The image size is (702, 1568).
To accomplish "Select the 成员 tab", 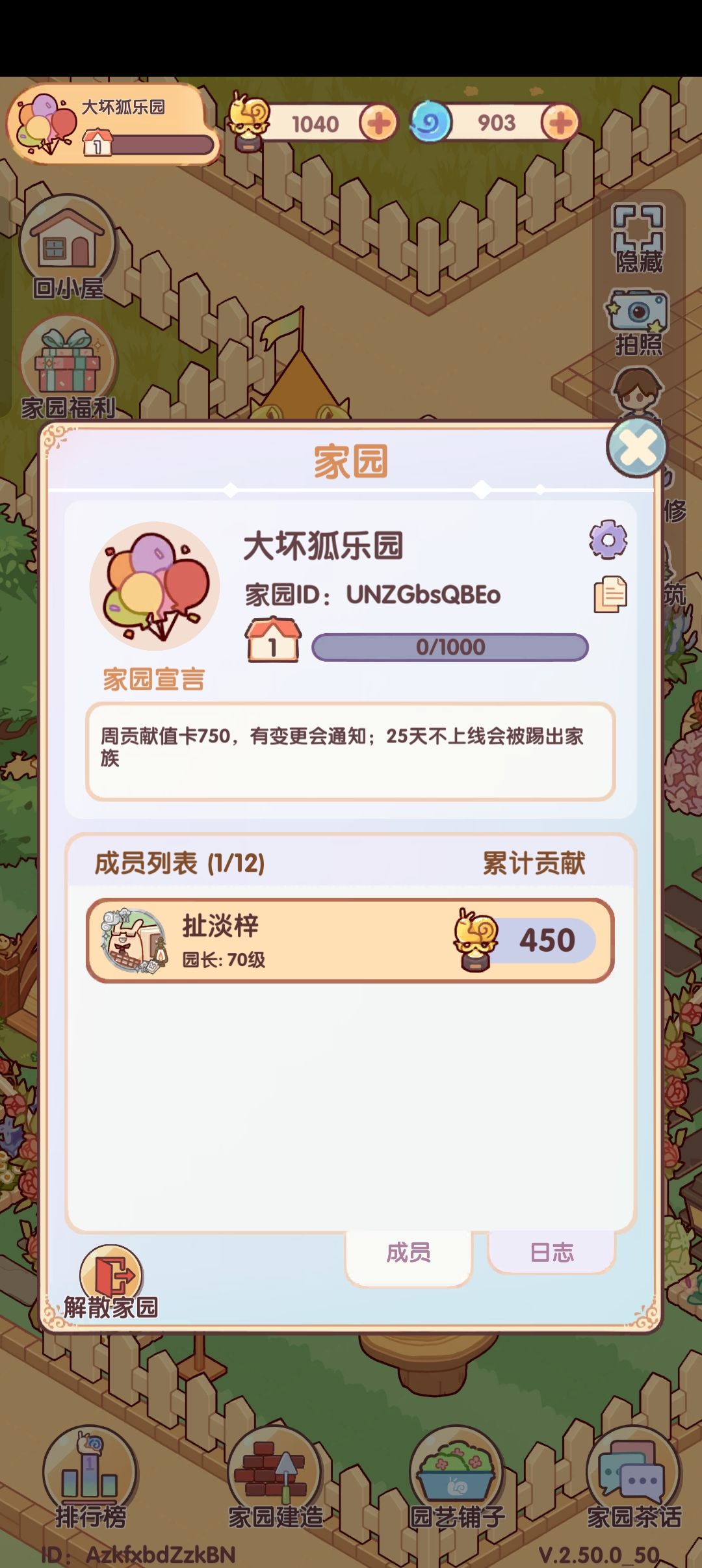I will click(408, 1255).
